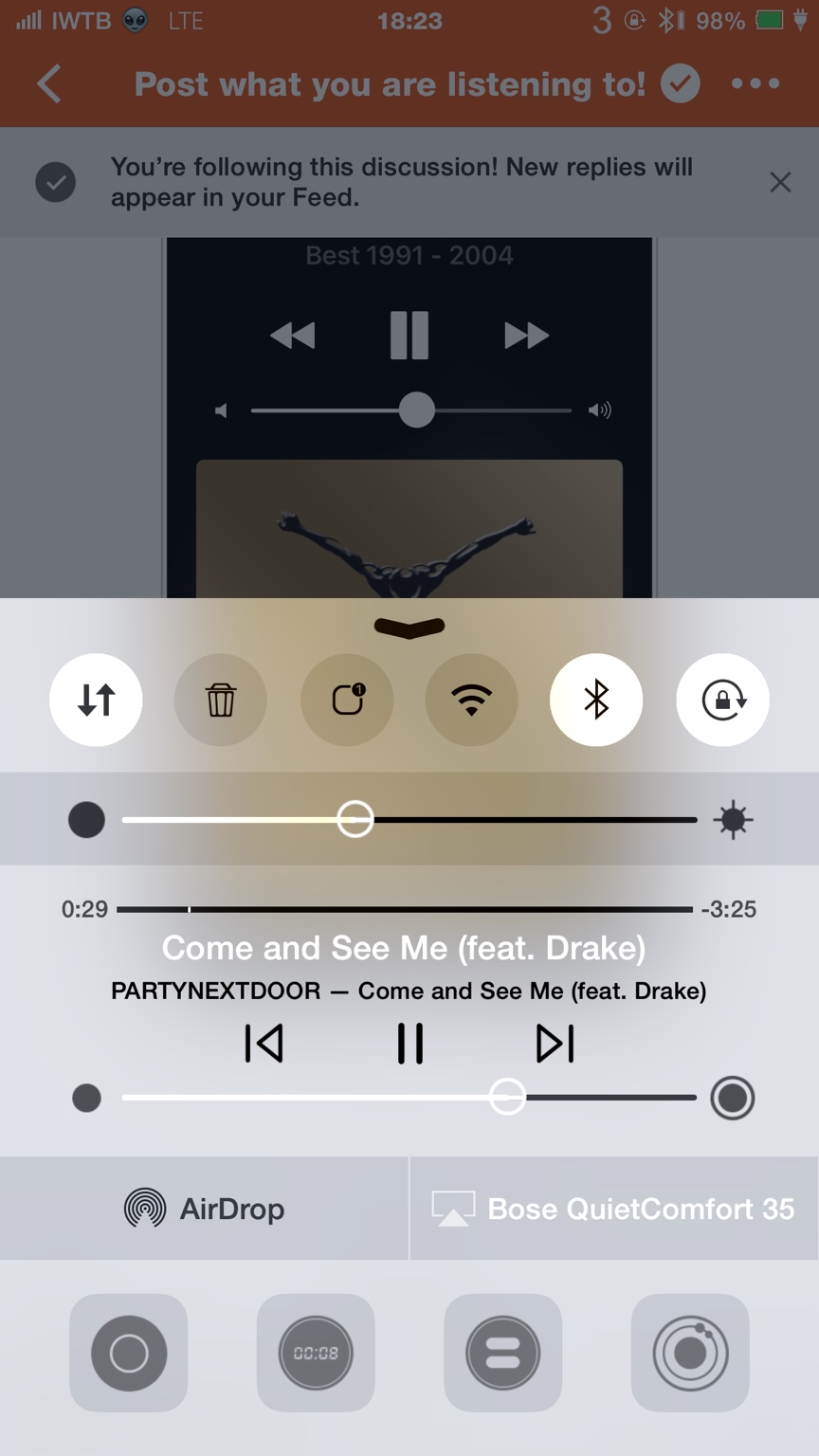The image size is (819, 1456).
Task: Pause Come and See Me
Action: [x=409, y=1044]
